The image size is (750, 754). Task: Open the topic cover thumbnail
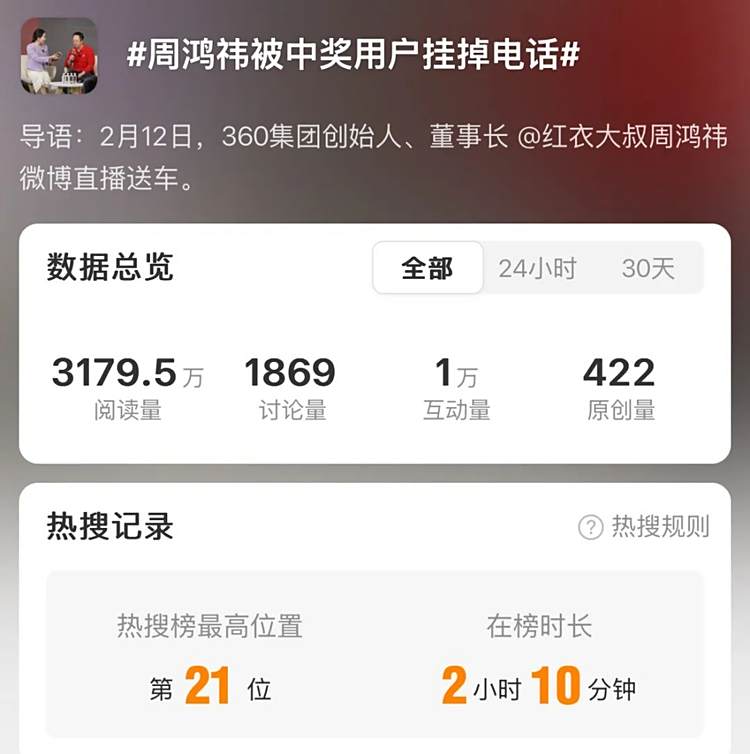(x=59, y=56)
